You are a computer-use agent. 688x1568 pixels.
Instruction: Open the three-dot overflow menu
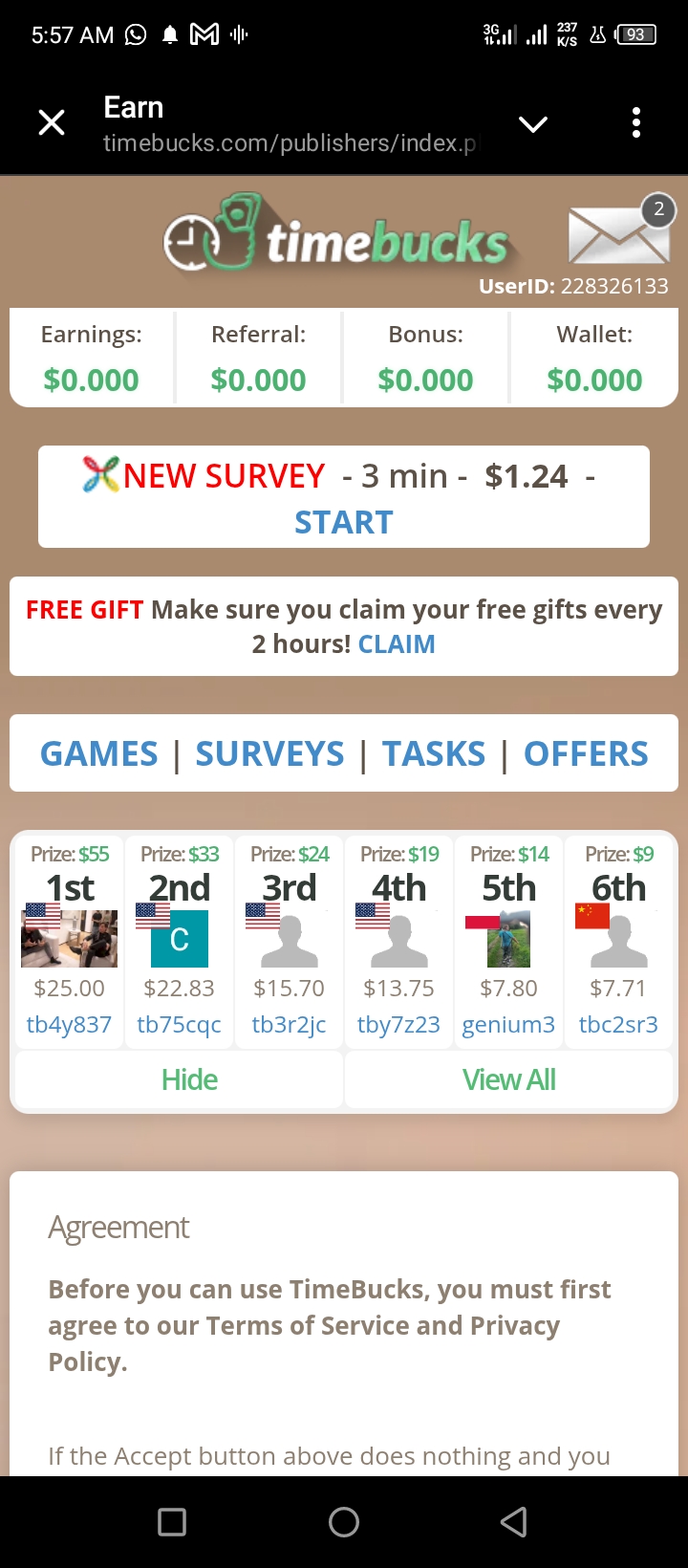(x=636, y=123)
